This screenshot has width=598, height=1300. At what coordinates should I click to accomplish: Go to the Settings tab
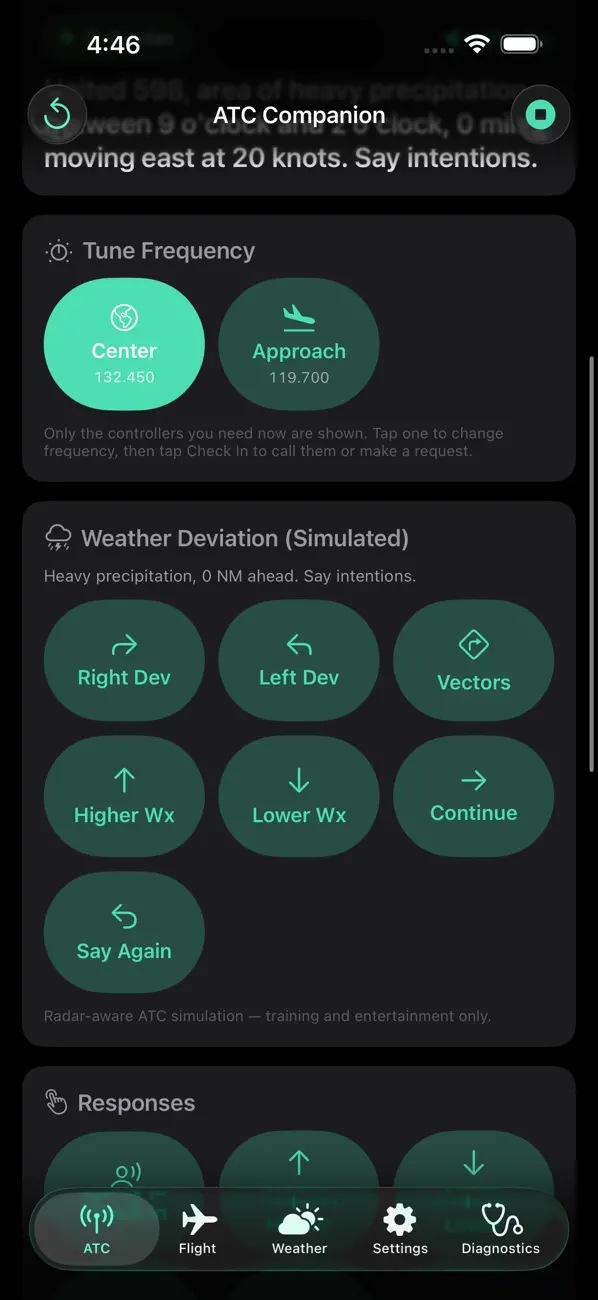coord(400,1229)
